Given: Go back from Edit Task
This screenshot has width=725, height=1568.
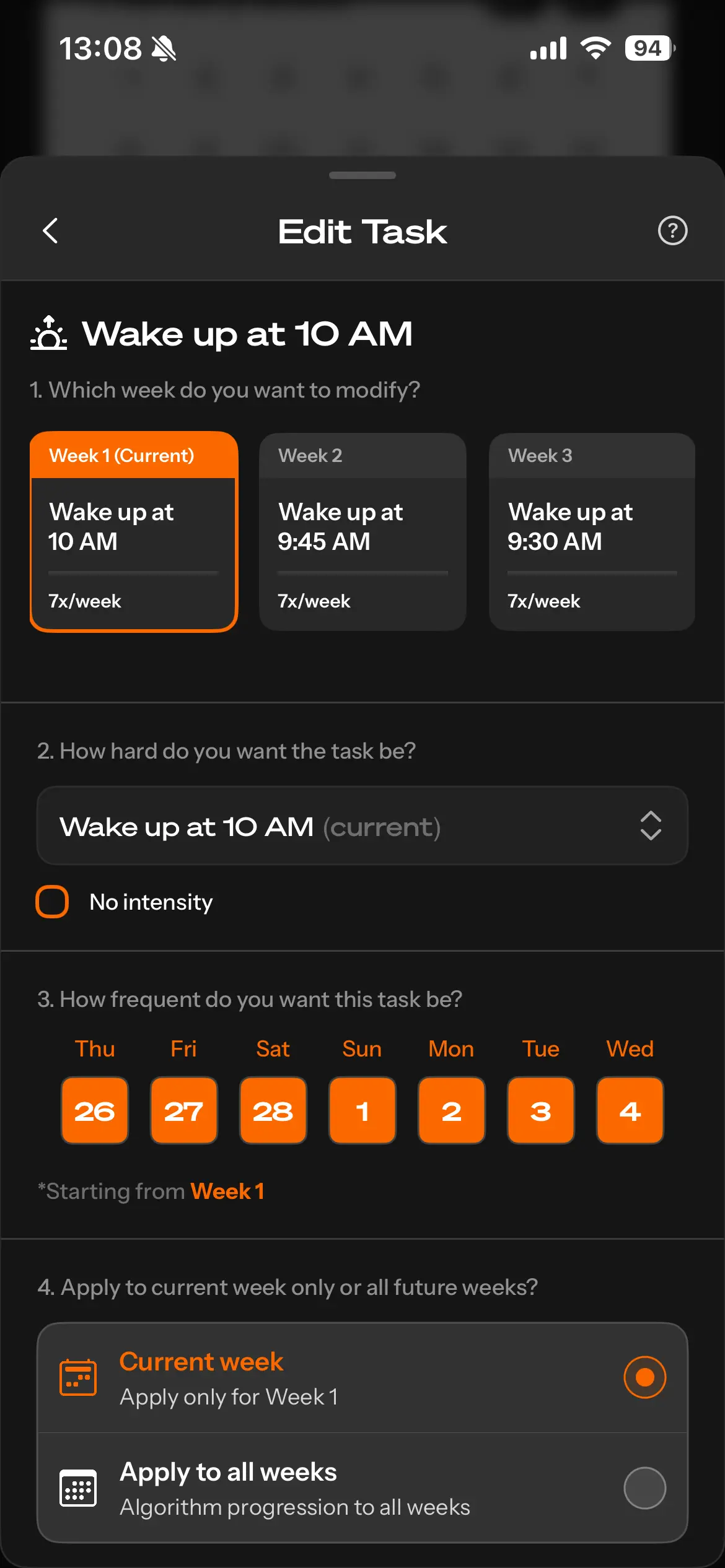Looking at the screenshot, I should 51,231.
